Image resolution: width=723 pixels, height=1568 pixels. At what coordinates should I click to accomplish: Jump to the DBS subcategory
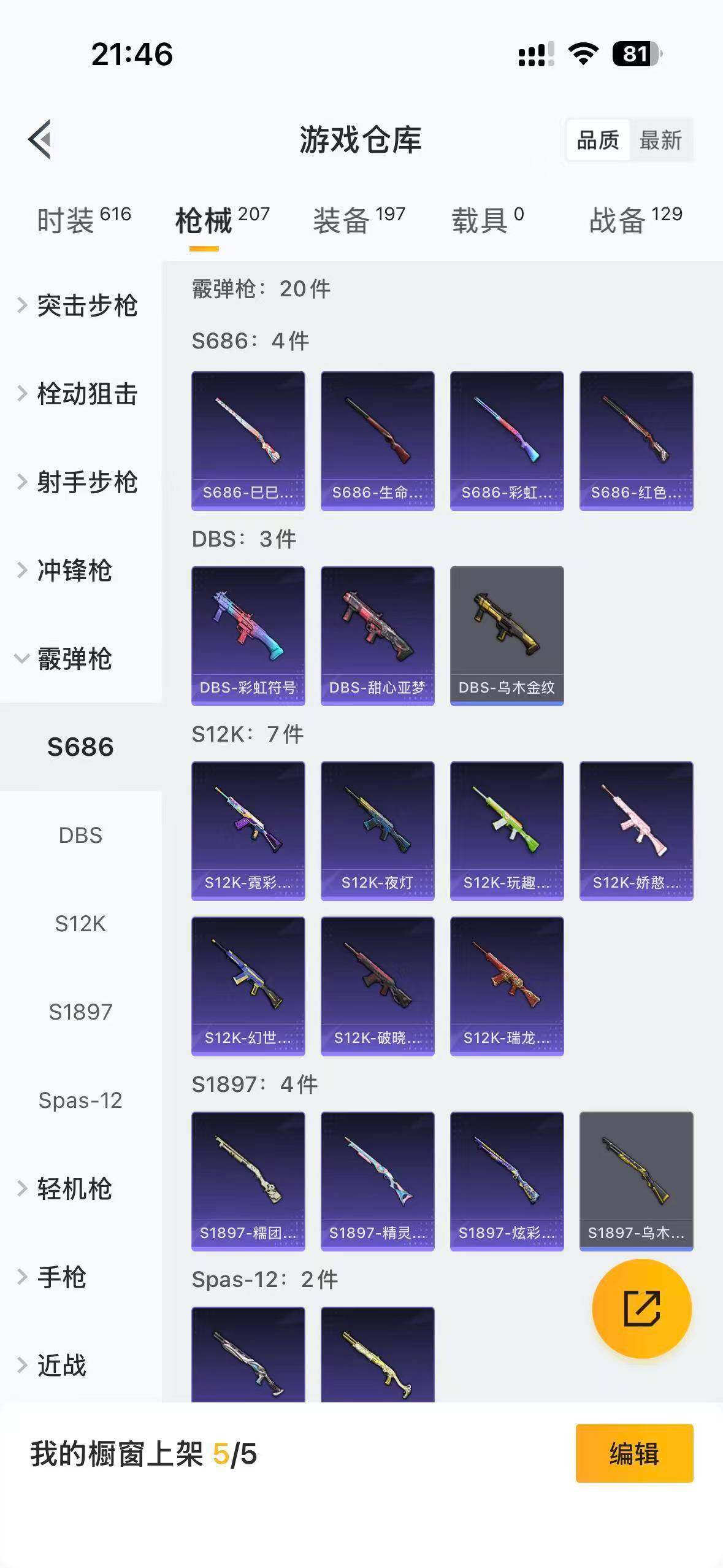click(x=80, y=836)
